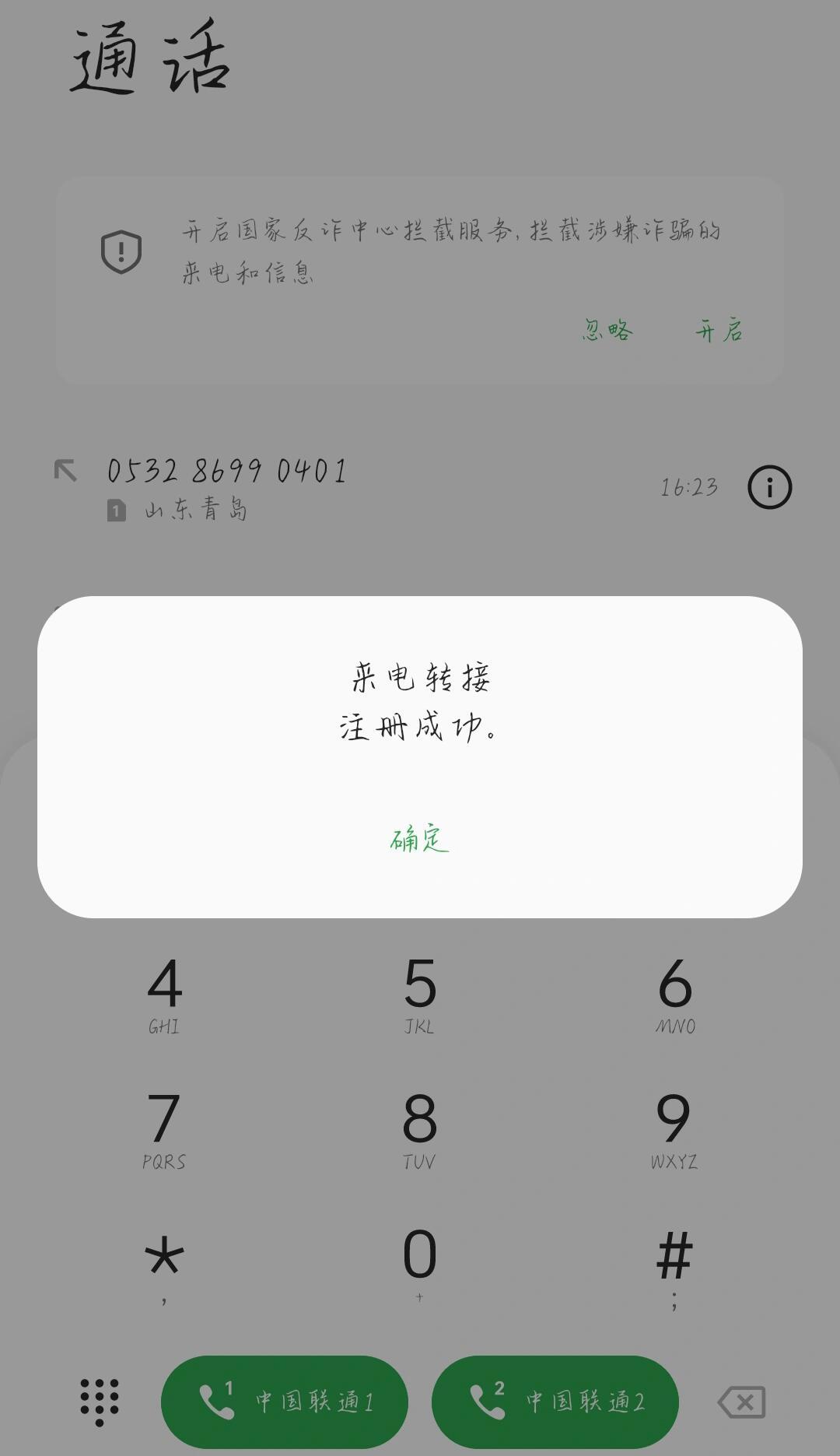This screenshot has height=1456, width=840.
Task: Enable fraud call blocking via 开启
Action: tap(720, 330)
